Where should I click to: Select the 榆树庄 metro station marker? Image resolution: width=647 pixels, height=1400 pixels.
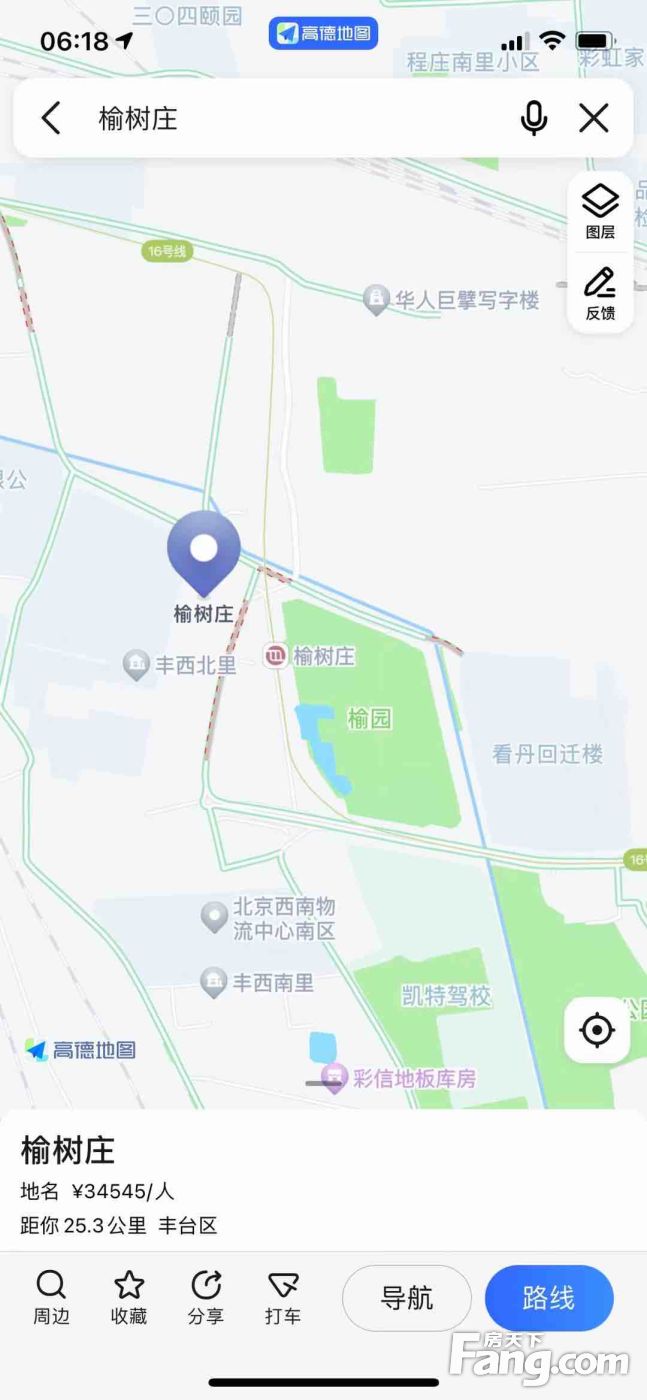(276, 656)
